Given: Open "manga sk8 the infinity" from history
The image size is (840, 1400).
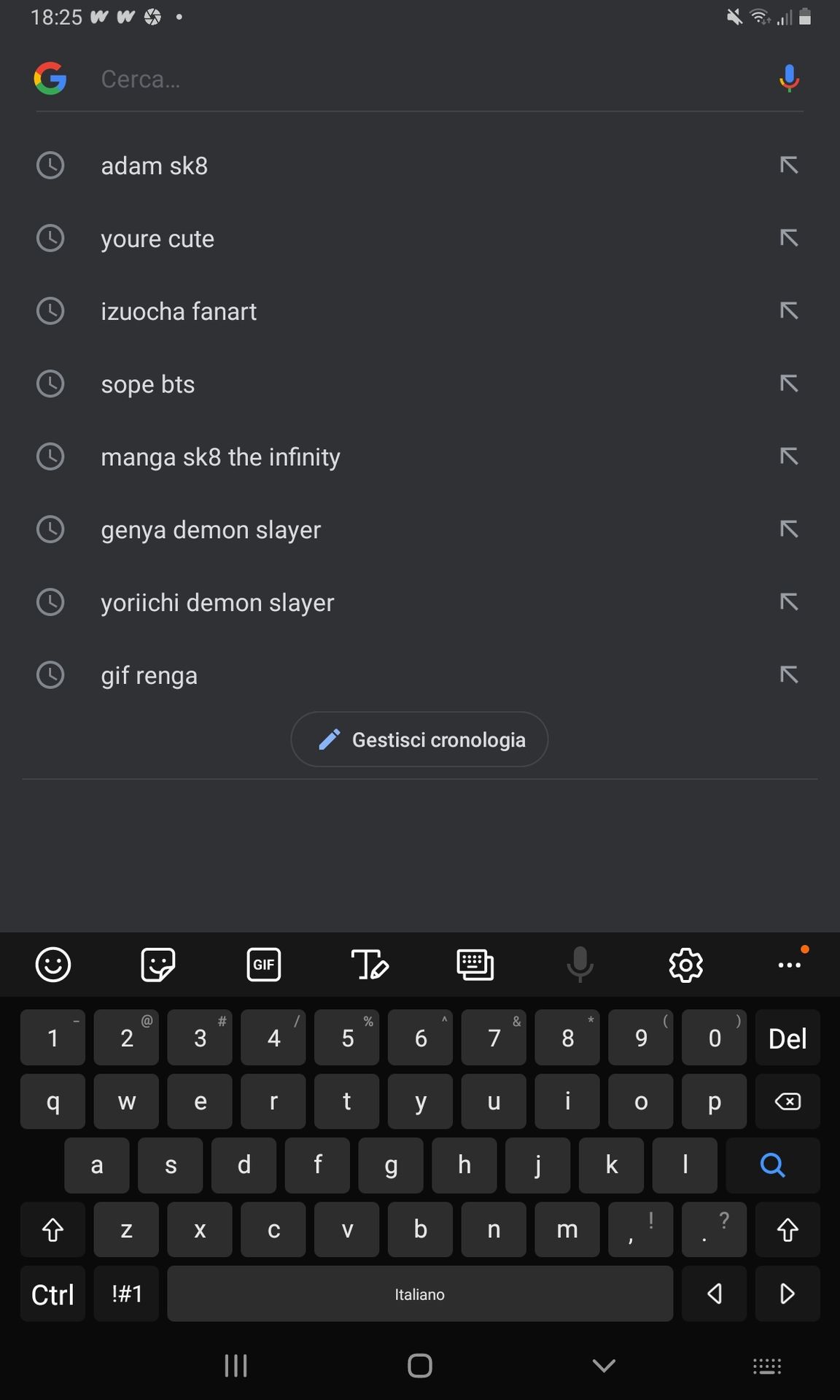Looking at the screenshot, I should click(419, 457).
